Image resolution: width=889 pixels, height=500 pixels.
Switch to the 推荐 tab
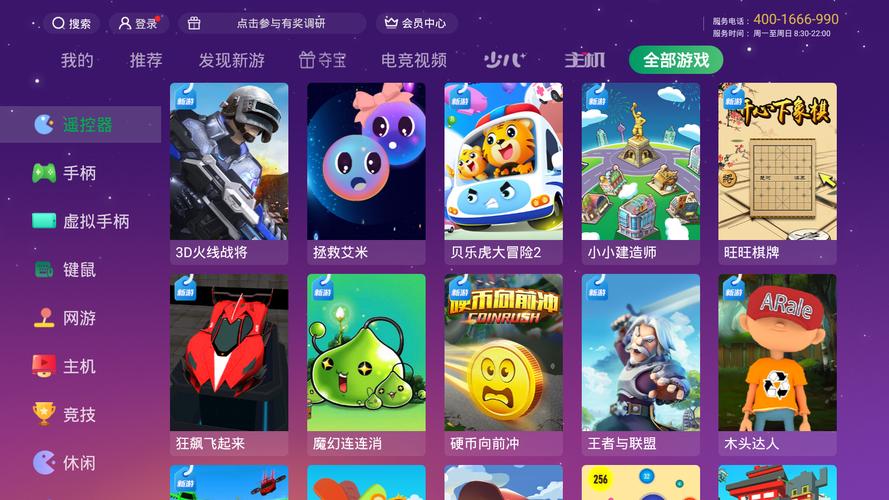click(146, 60)
